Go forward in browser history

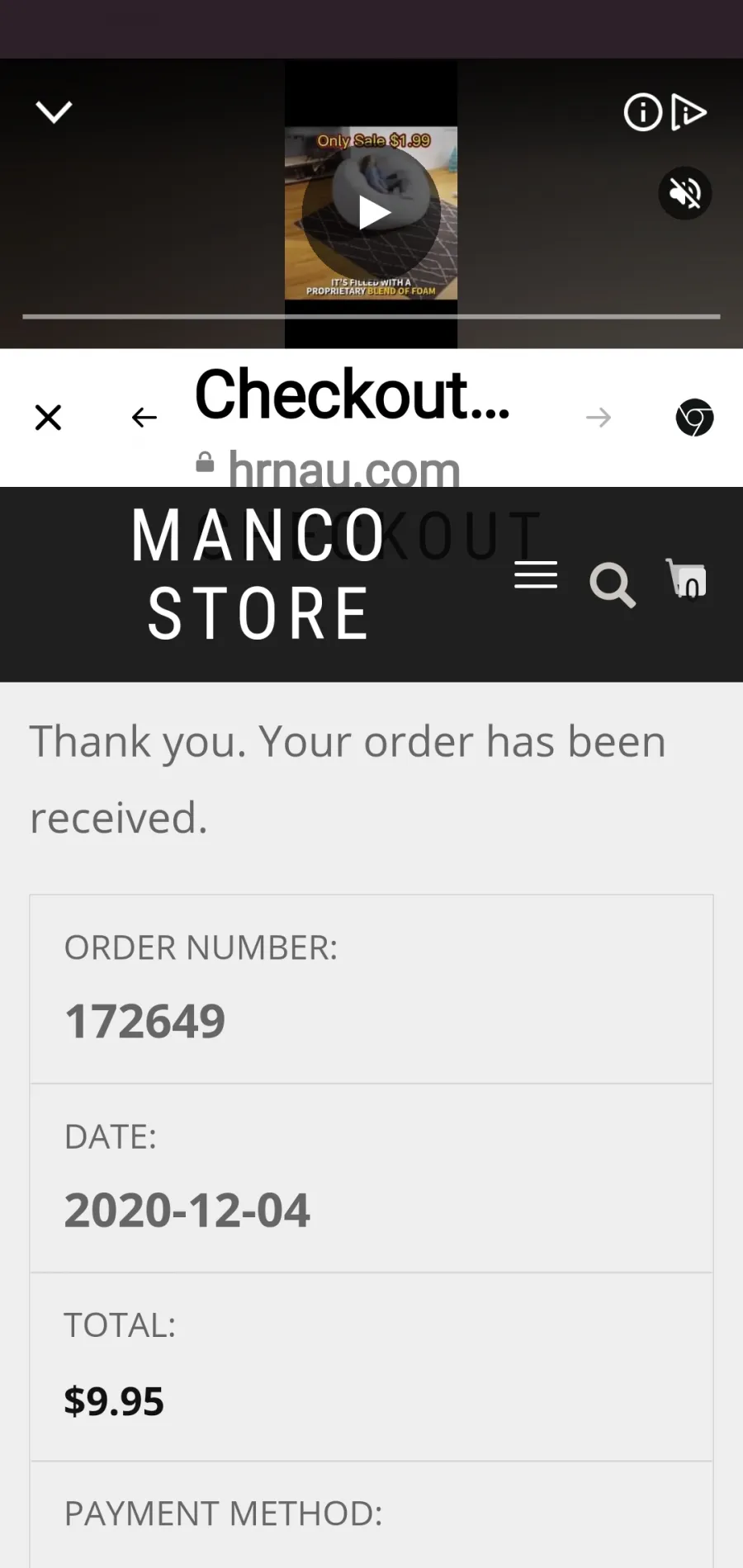pos(599,418)
